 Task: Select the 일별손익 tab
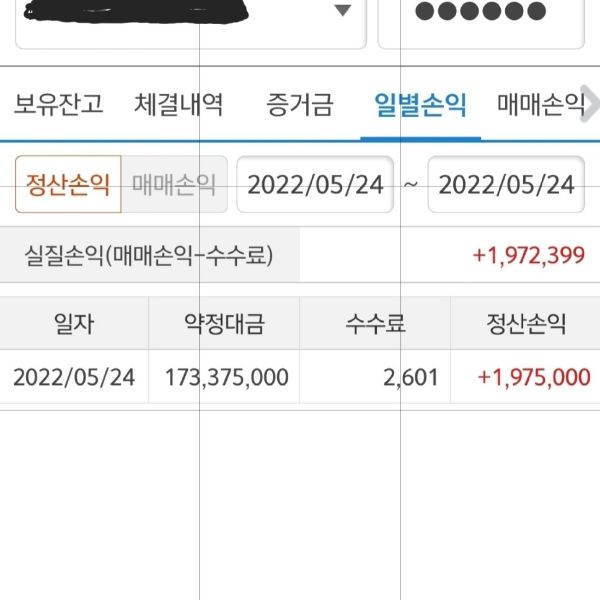420,104
